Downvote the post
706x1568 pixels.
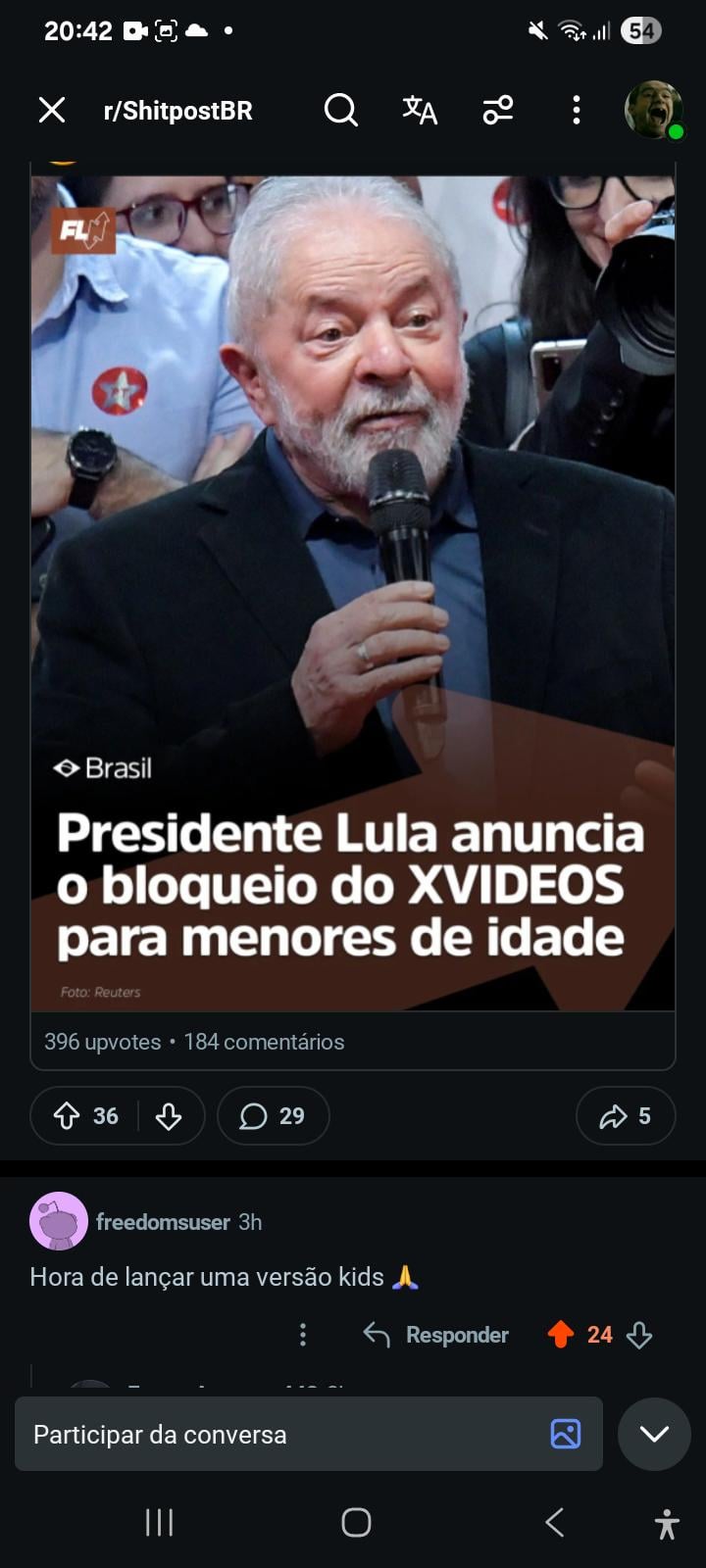[x=169, y=1116]
